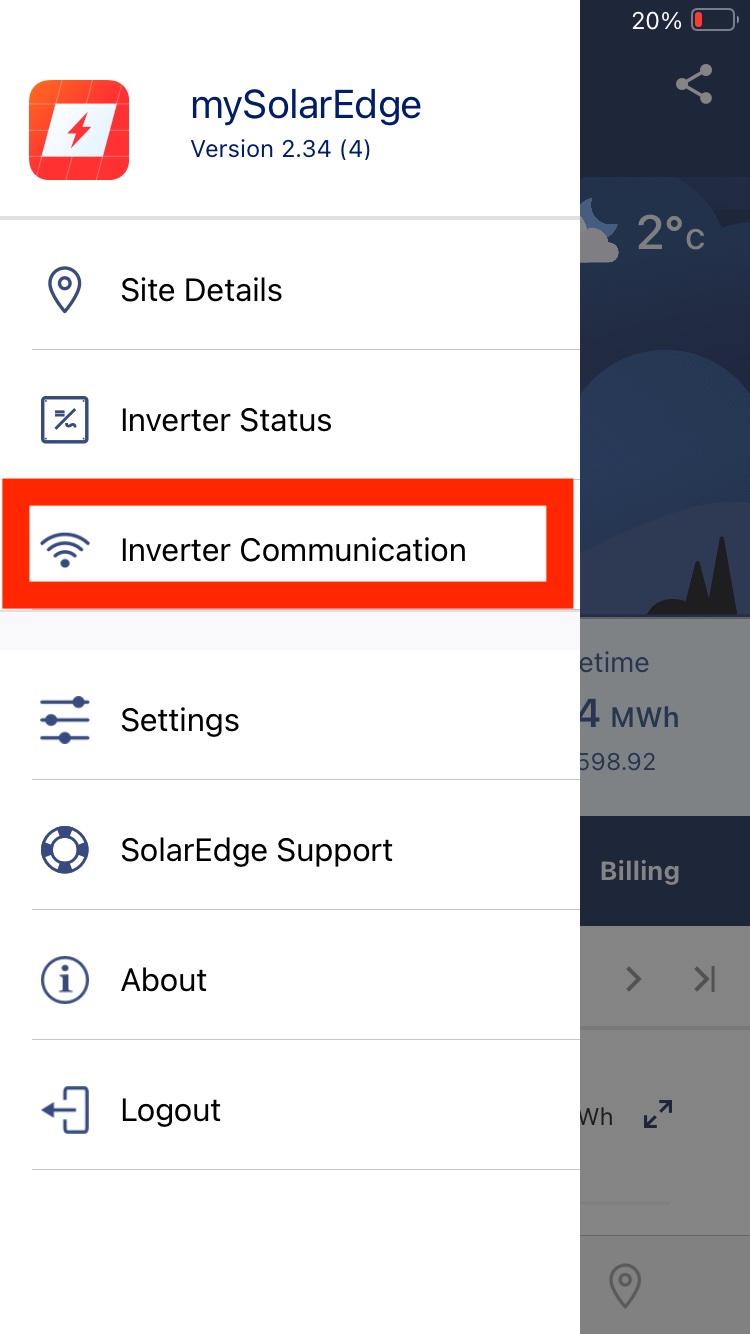Open the About page

click(163, 980)
